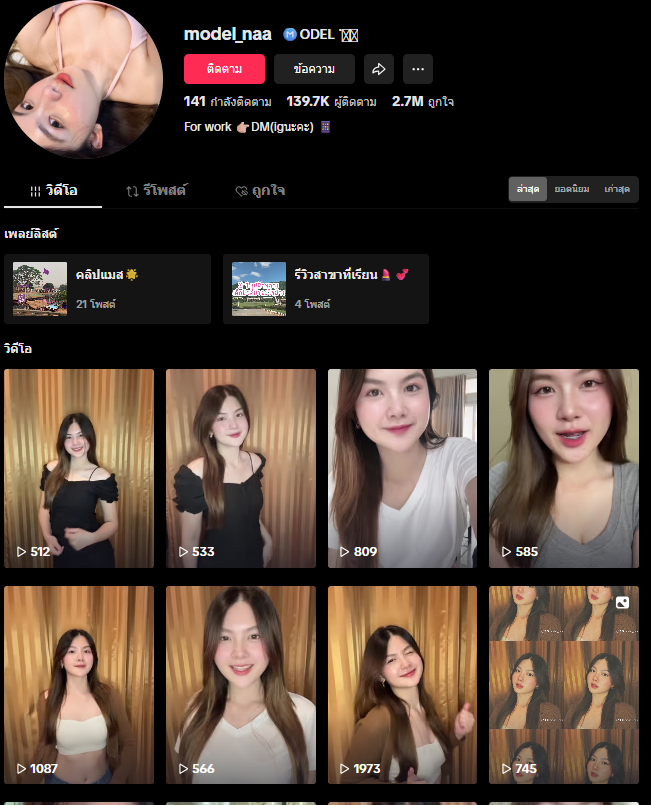This screenshot has width=651, height=805.
Task: Open the รีวิวสาขาที่เรียน playlist
Action: coord(326,289)
